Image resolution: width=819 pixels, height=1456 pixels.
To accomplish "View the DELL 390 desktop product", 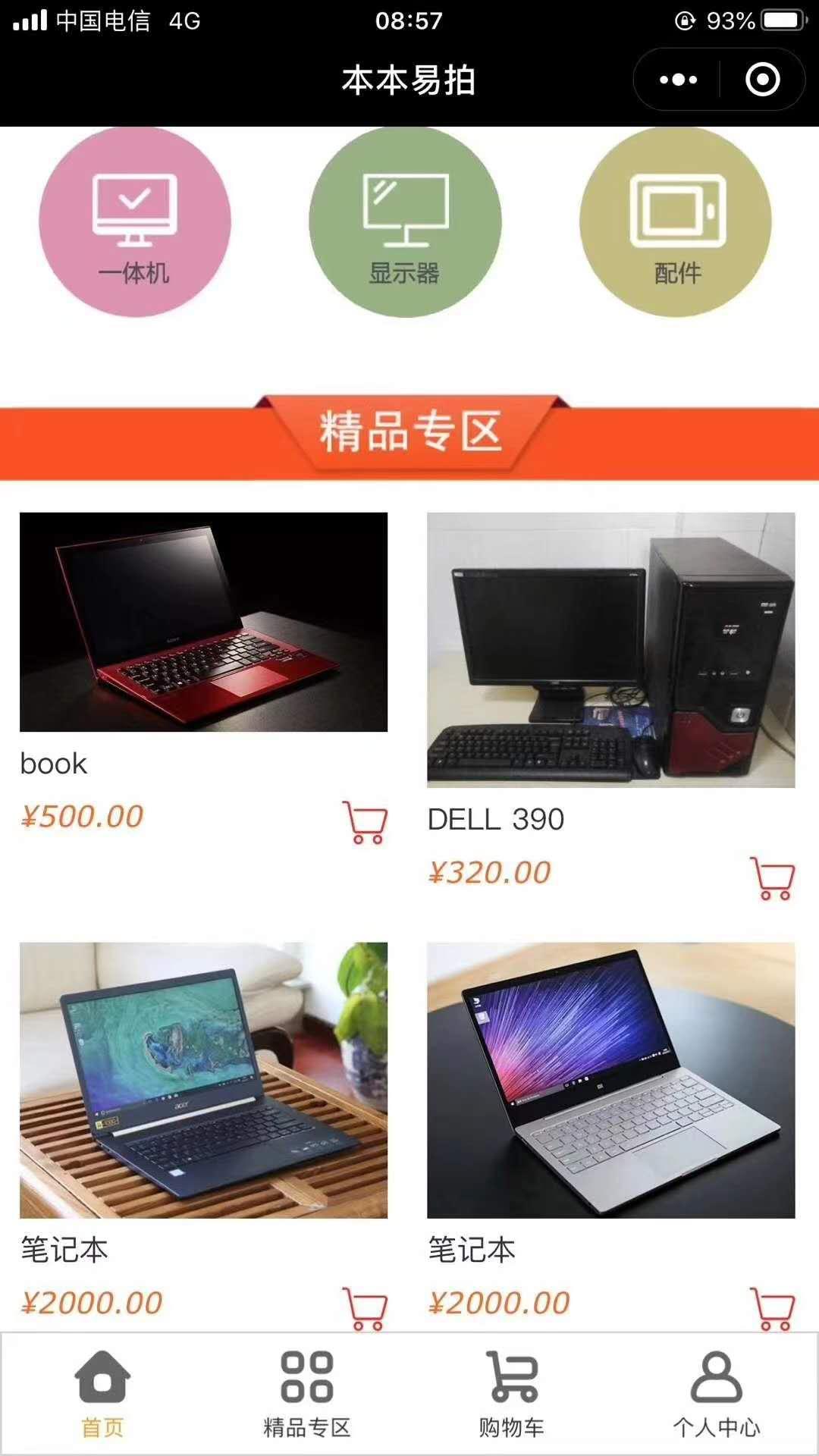I will click(610, 650).
